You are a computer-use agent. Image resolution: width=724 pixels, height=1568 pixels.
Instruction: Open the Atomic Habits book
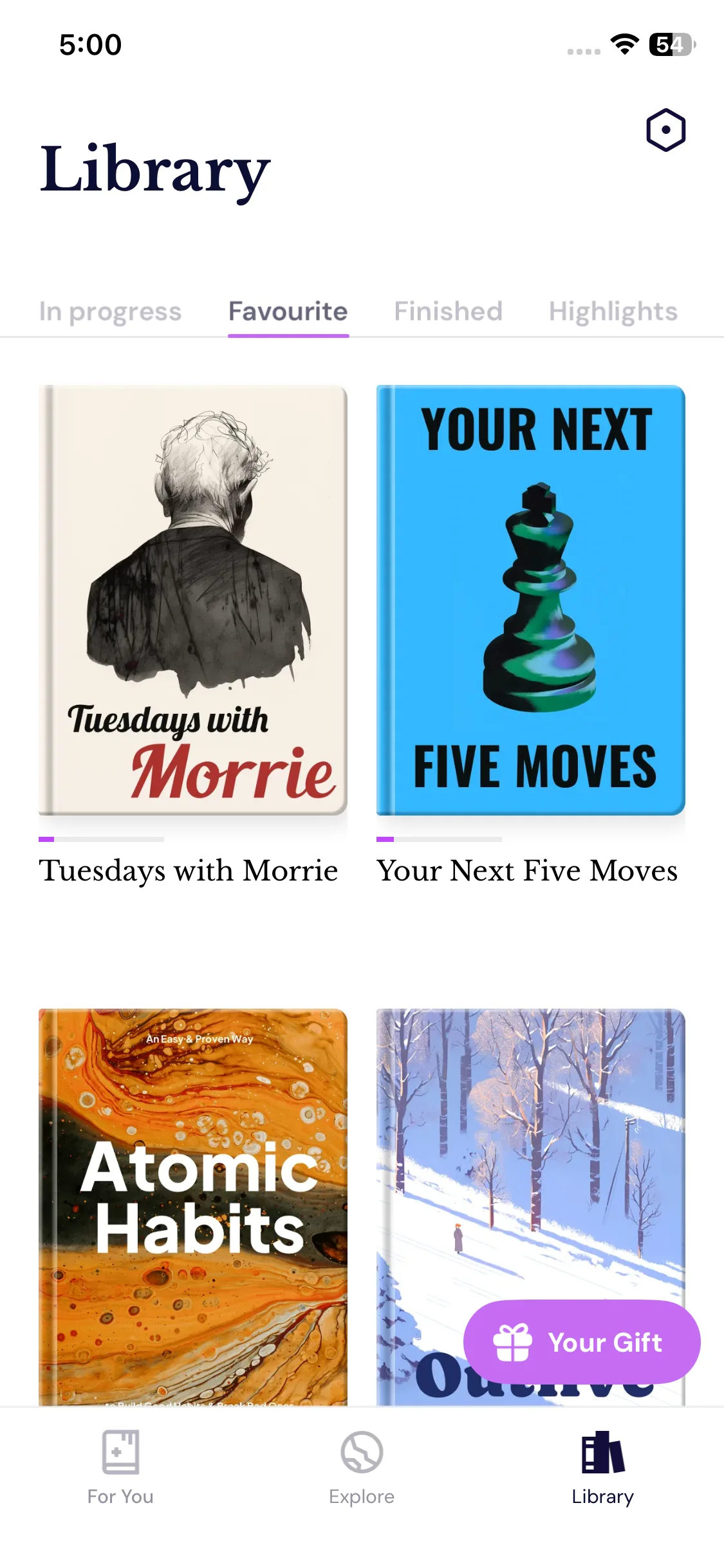click(193, 1204)
